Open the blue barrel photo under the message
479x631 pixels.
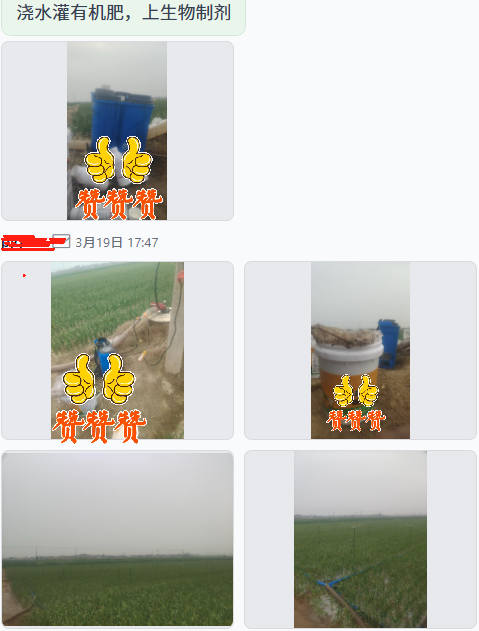click(117, 131)
